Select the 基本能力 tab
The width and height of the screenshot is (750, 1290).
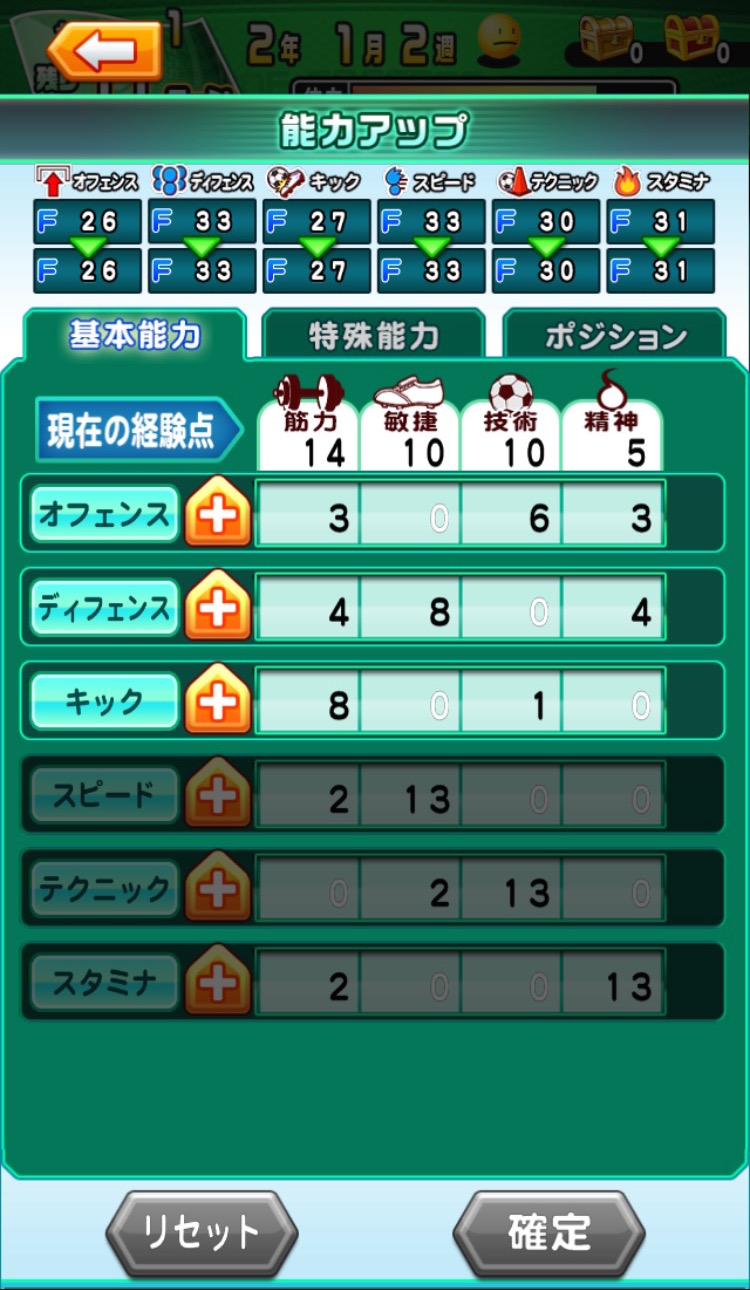pos(134,336)
